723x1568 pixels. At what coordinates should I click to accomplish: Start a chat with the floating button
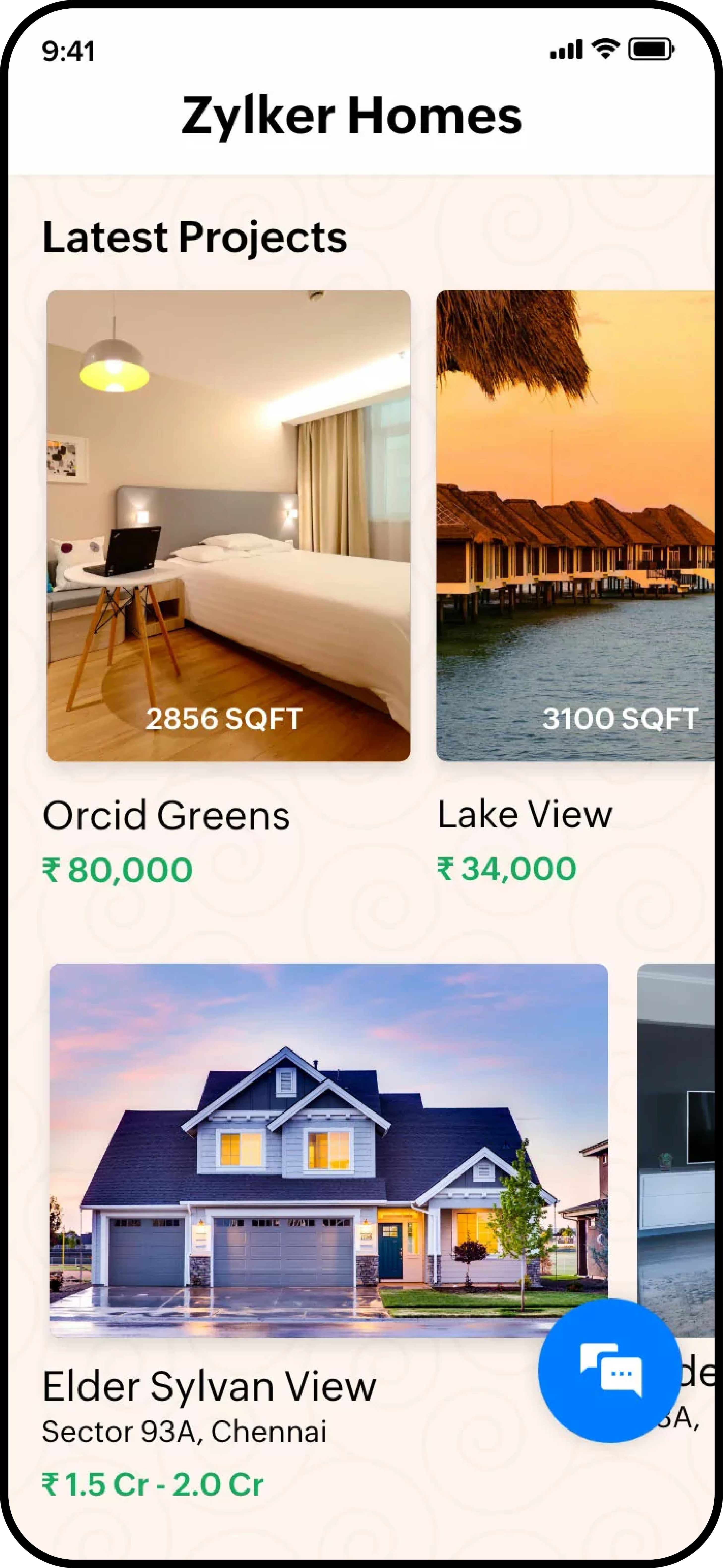click(x=609, y=1371)
